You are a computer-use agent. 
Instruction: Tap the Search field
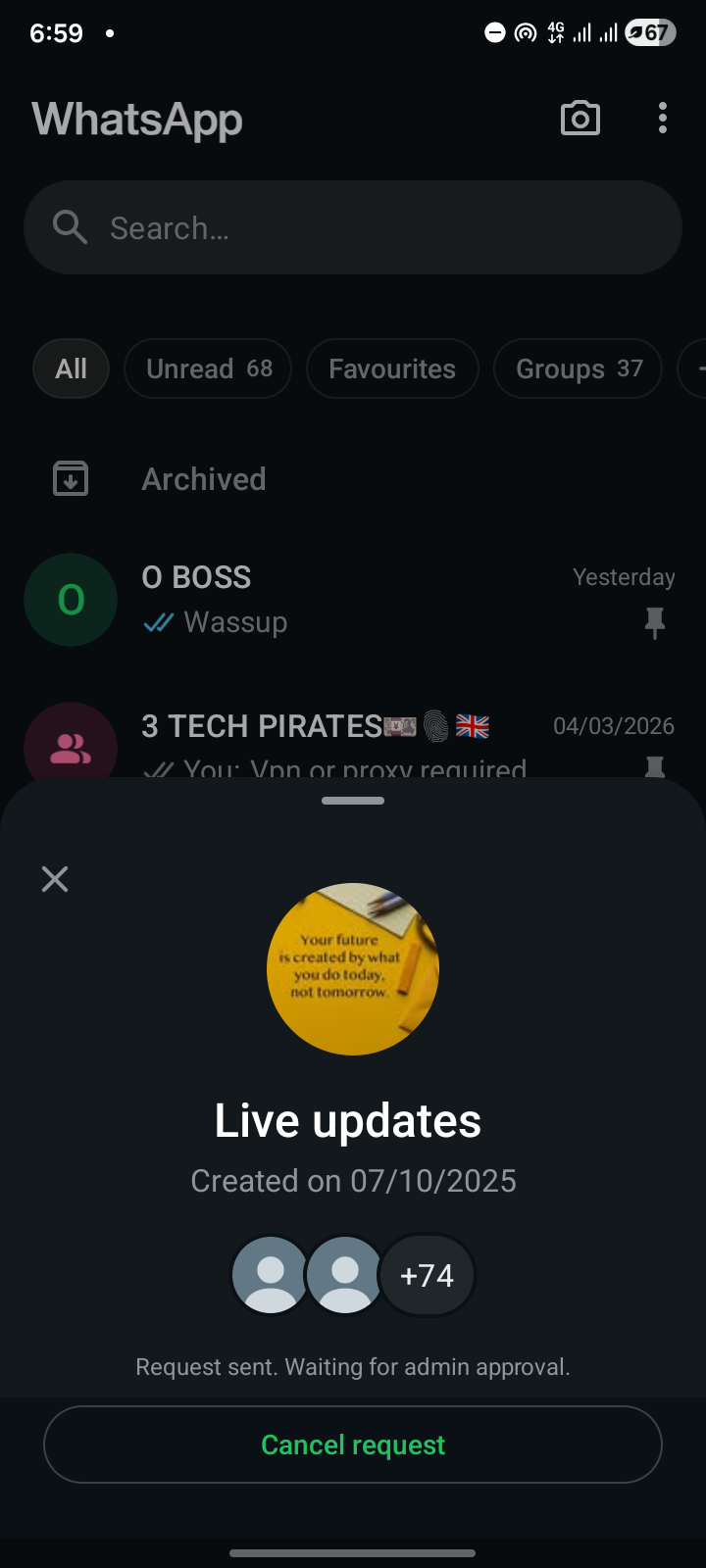[353, 227]
